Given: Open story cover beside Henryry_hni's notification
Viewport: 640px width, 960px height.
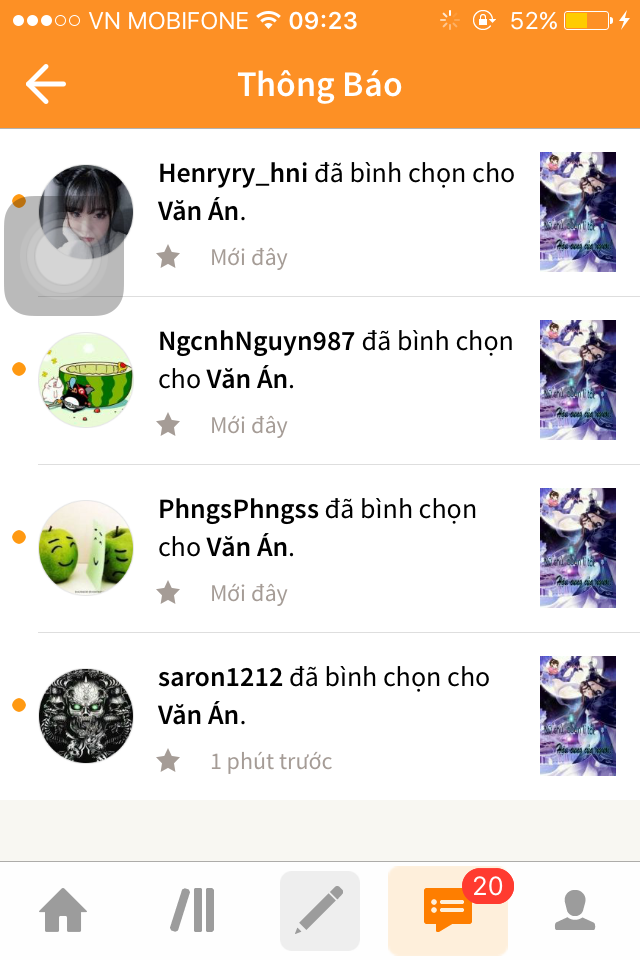Looking at the screenshot, I should 577,212.
